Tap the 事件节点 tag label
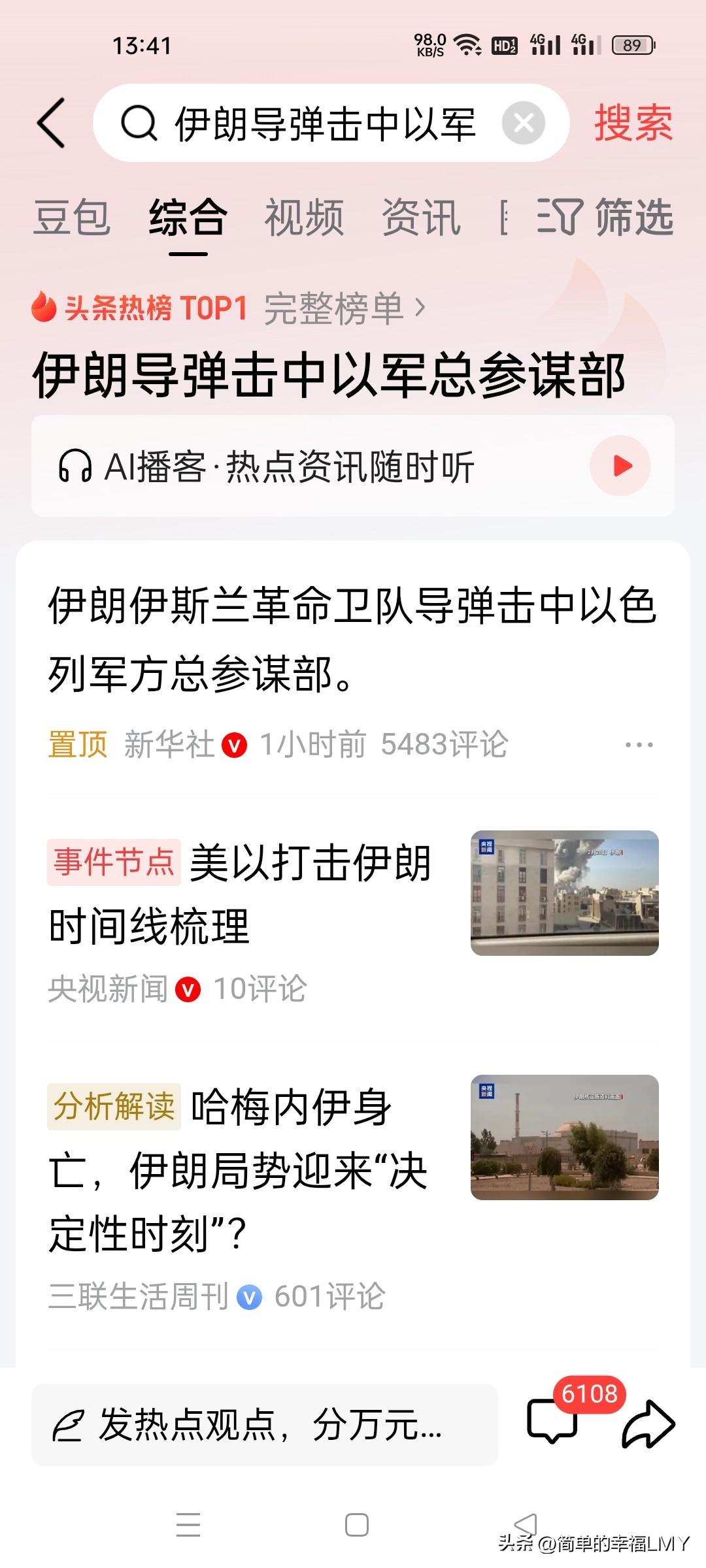The image size is (706, 1568). (x=114, y=861)
